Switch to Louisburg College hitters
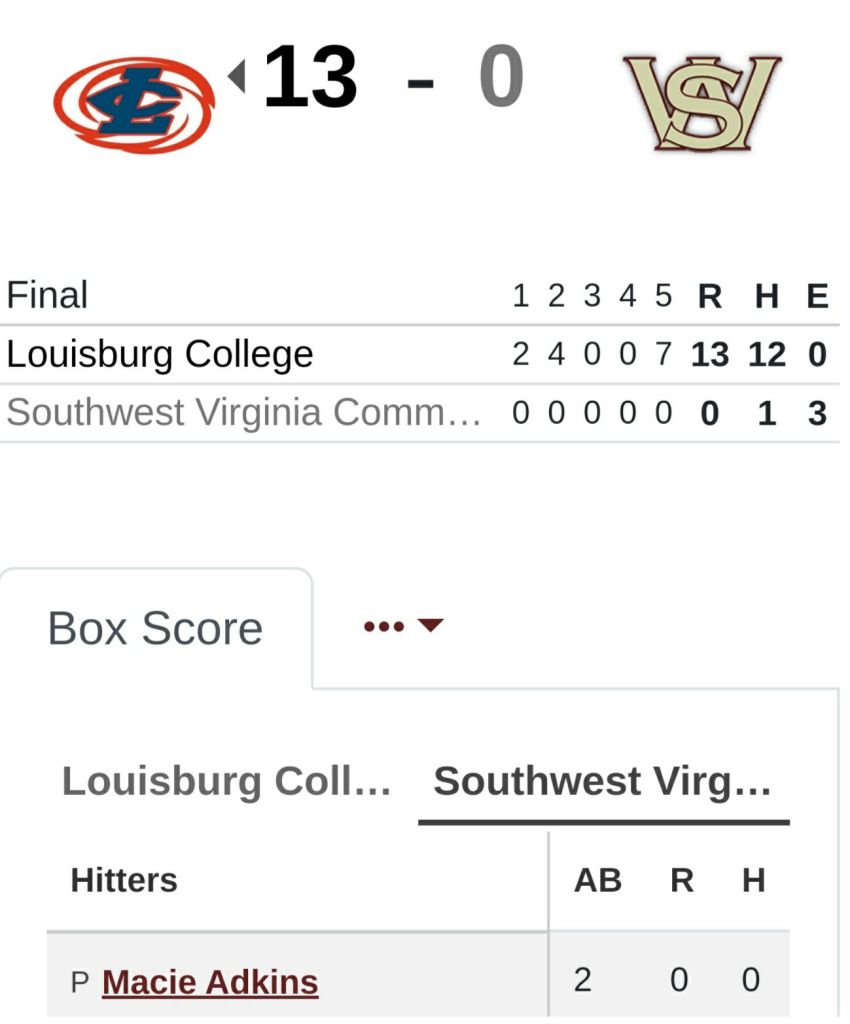Image resolution: width=850 pixels, height=1024 pixels. click(x=226, y=781)
